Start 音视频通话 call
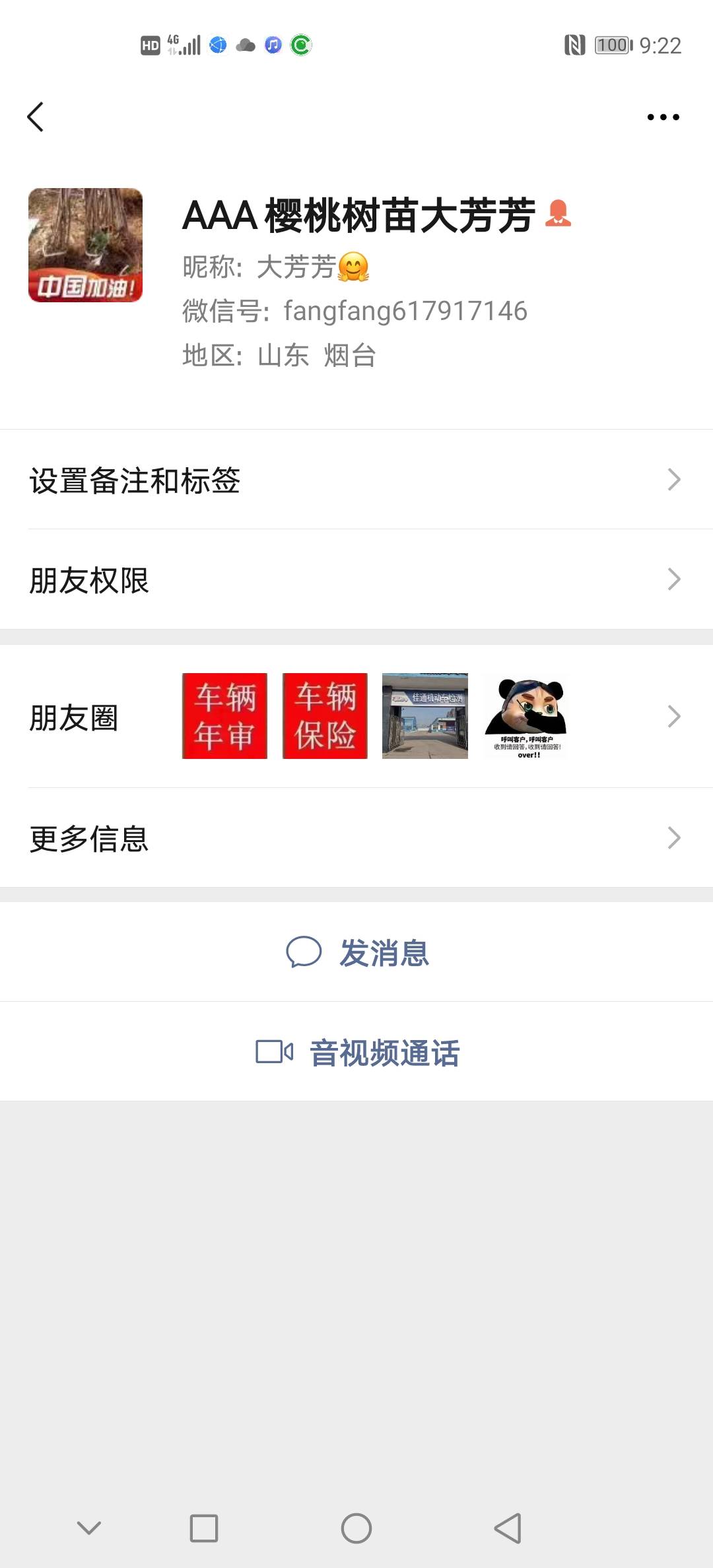This screenshot has height=1568, width=713. pos(357,1052)
